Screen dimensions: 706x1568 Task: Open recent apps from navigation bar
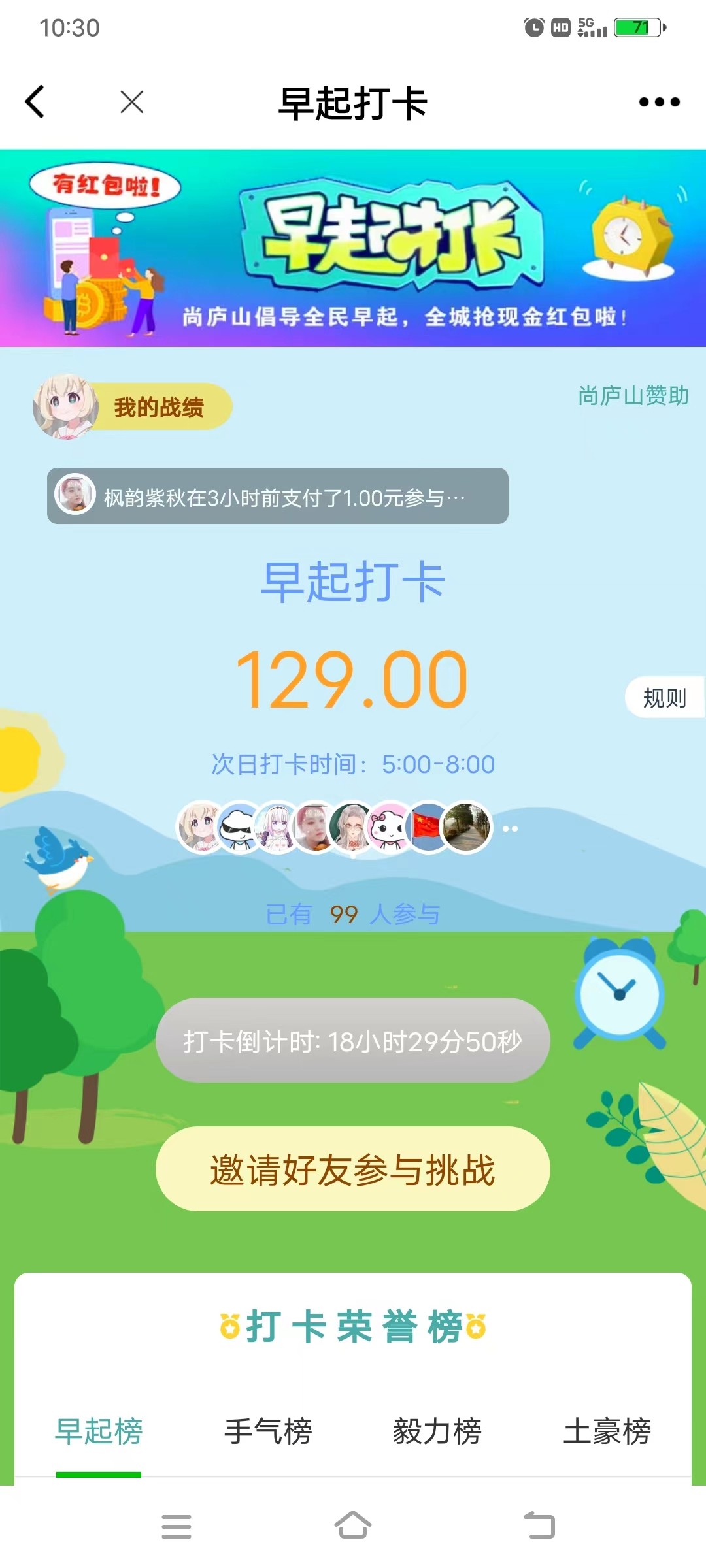(x=176, y=1526)
